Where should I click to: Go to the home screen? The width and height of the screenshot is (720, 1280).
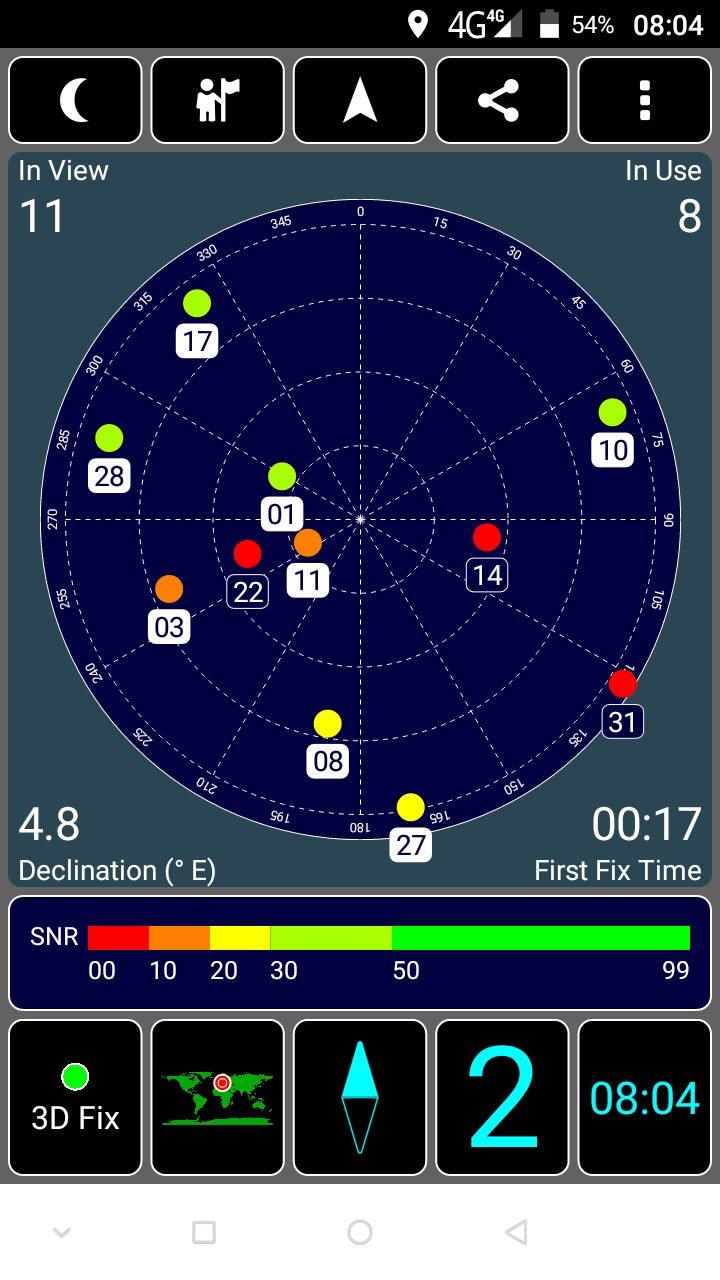(x=360, y=1233)
